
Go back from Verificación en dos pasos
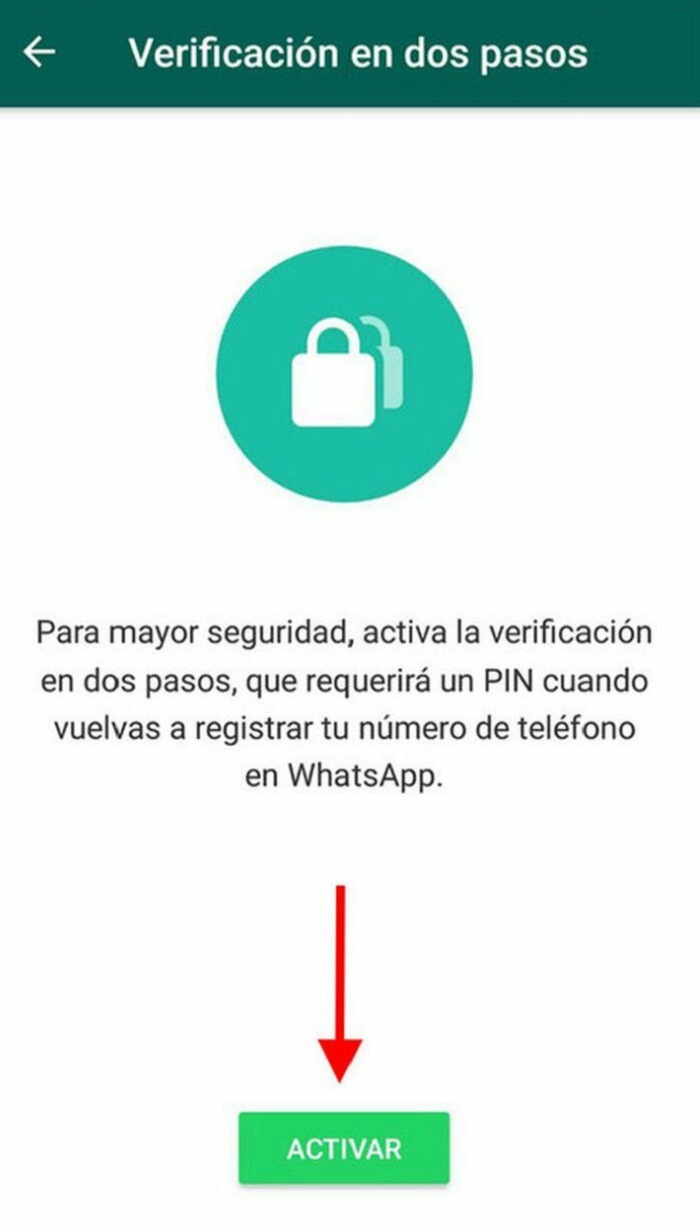pos(39,52)
